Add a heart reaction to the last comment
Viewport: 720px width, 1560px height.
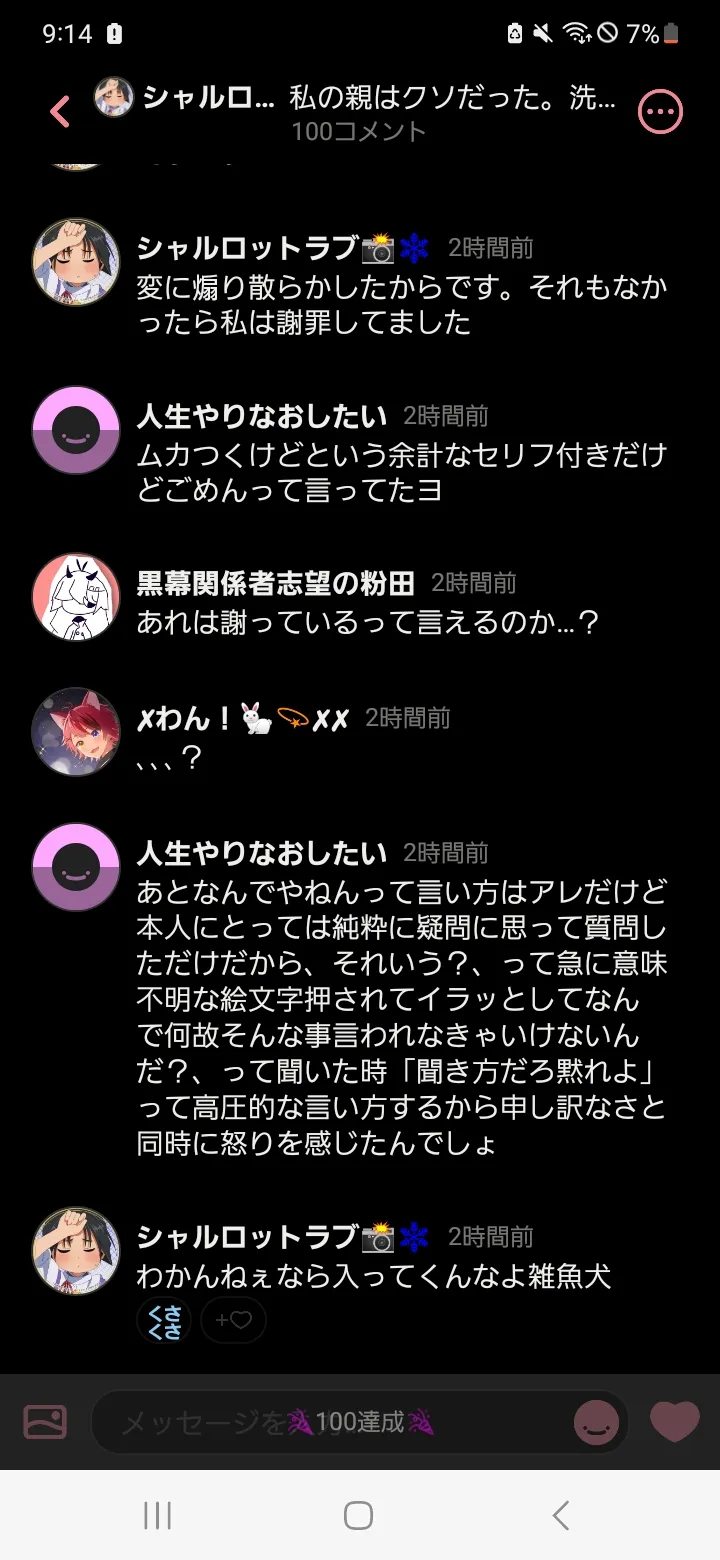(234, 1320)
